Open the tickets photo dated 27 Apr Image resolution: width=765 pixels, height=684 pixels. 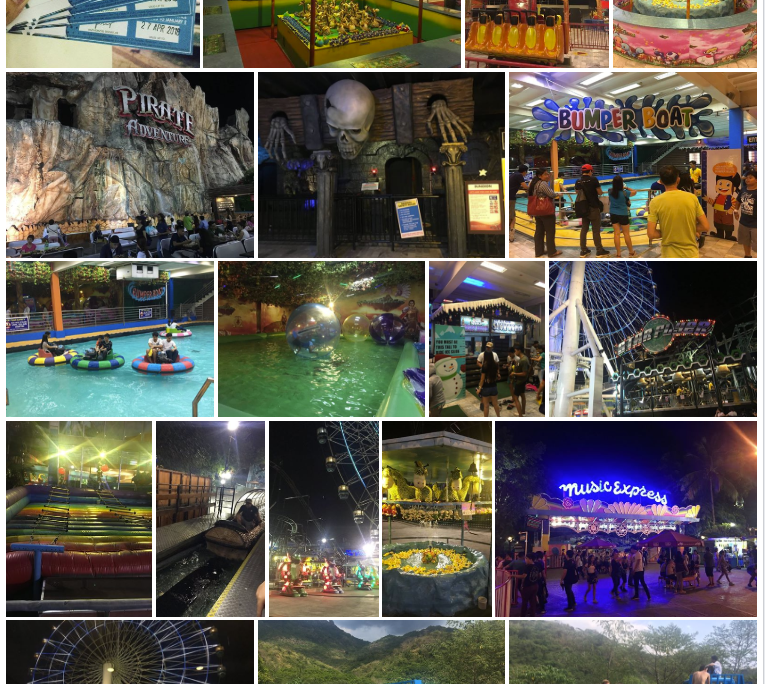click(x=102, y=33)
